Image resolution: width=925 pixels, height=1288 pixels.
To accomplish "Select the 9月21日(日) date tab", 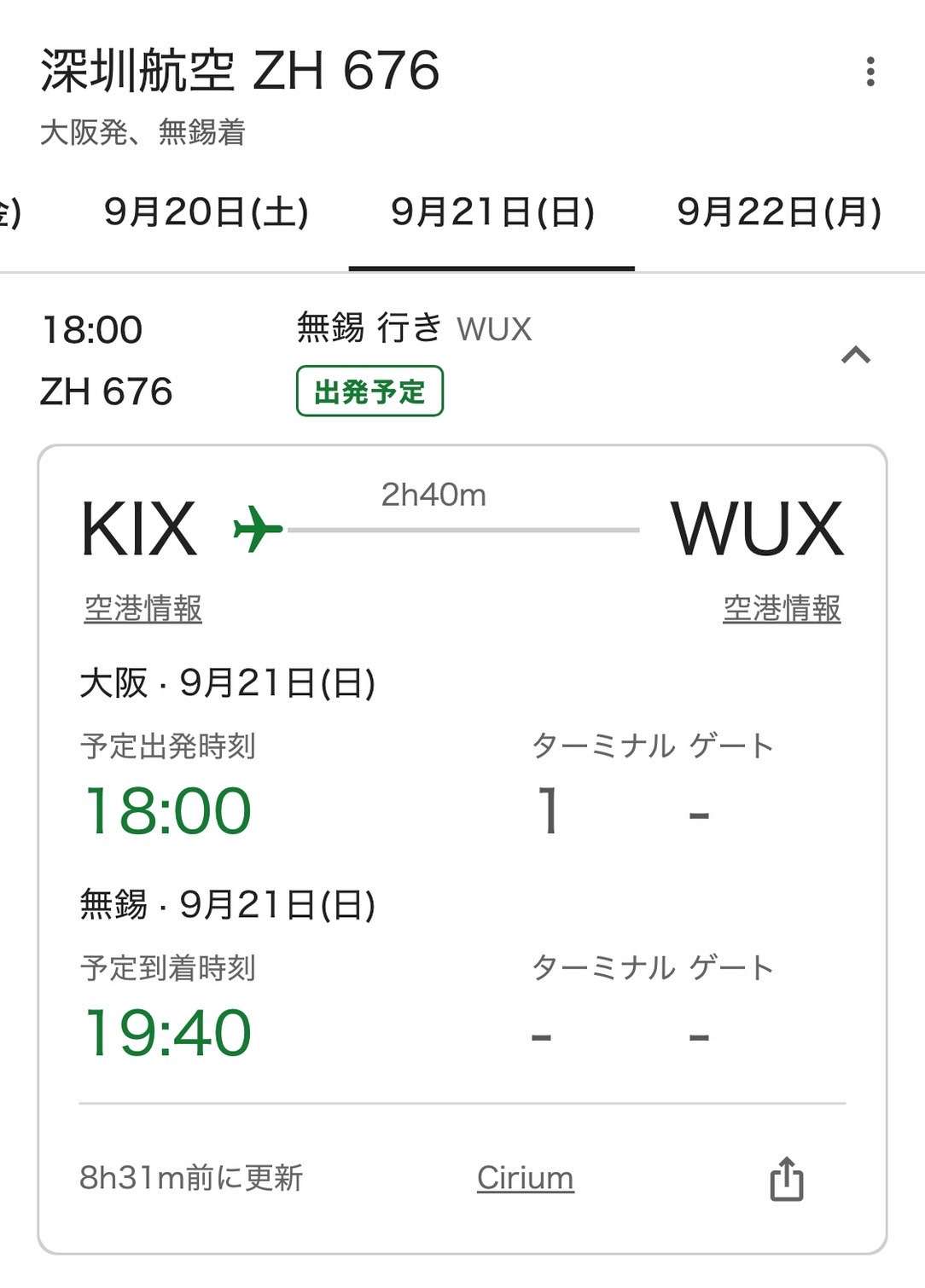I will click(x=492, y=212).
